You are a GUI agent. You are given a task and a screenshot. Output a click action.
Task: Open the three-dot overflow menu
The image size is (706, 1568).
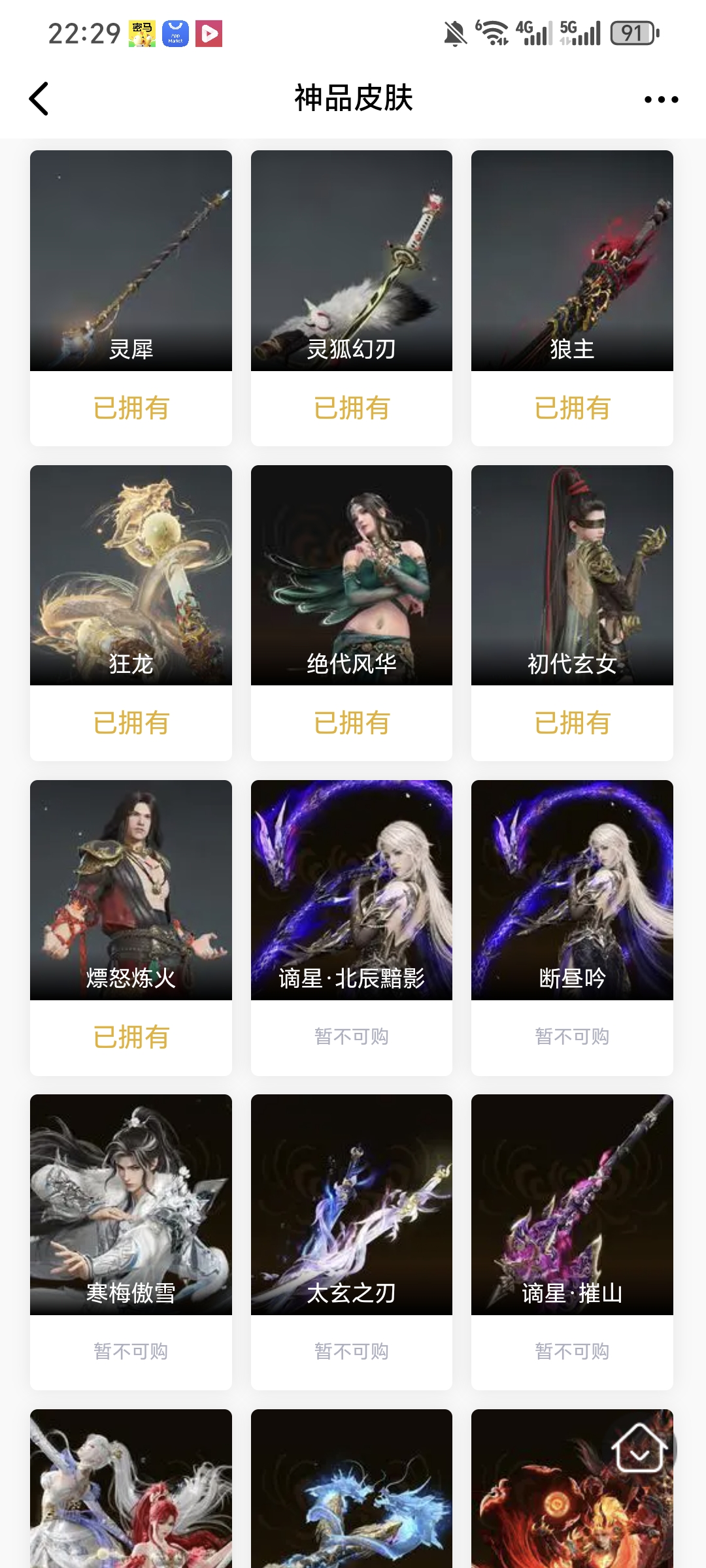[661, 99]
